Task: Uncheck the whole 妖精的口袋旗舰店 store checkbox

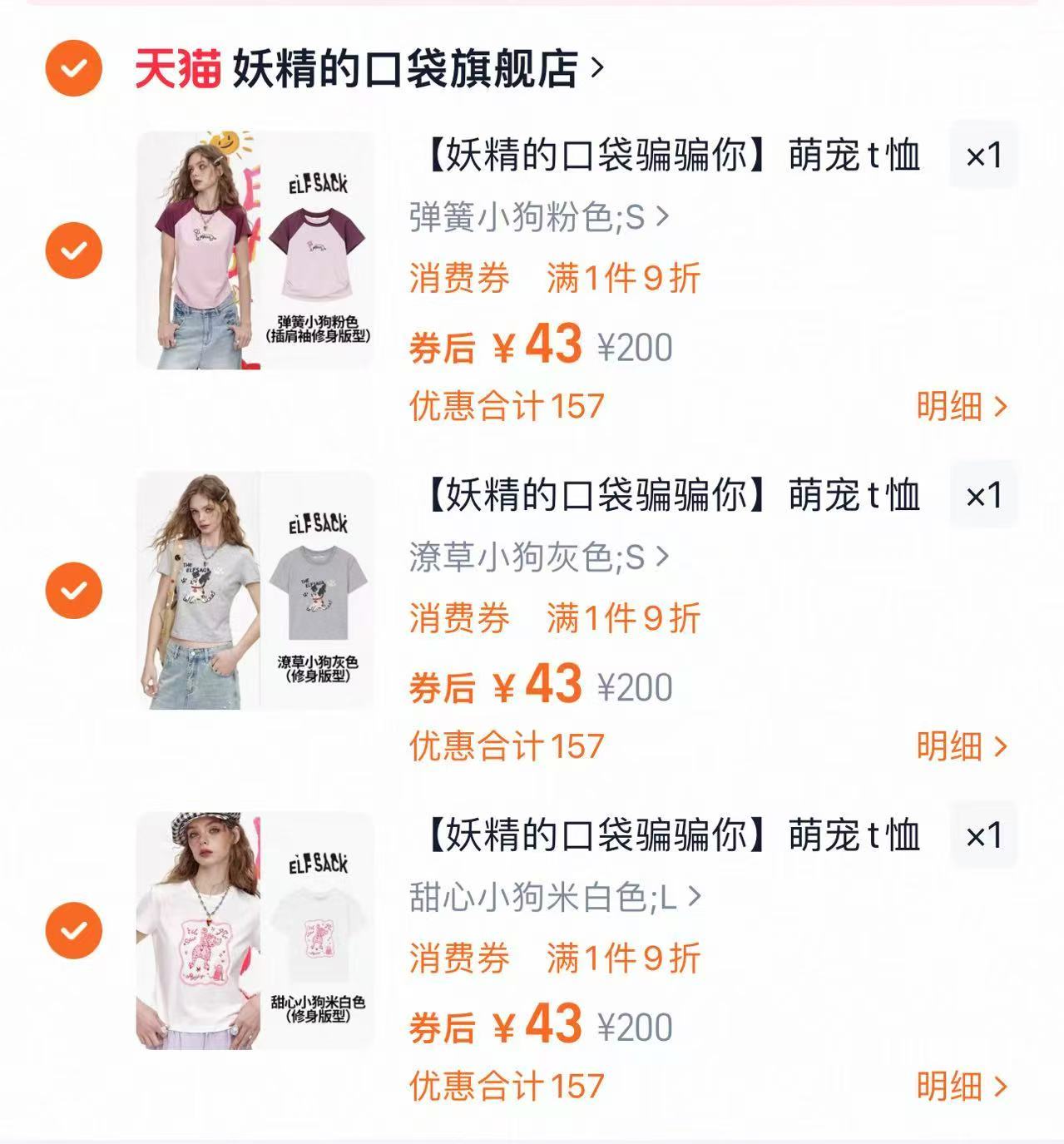Action: (x=73, y=68)
